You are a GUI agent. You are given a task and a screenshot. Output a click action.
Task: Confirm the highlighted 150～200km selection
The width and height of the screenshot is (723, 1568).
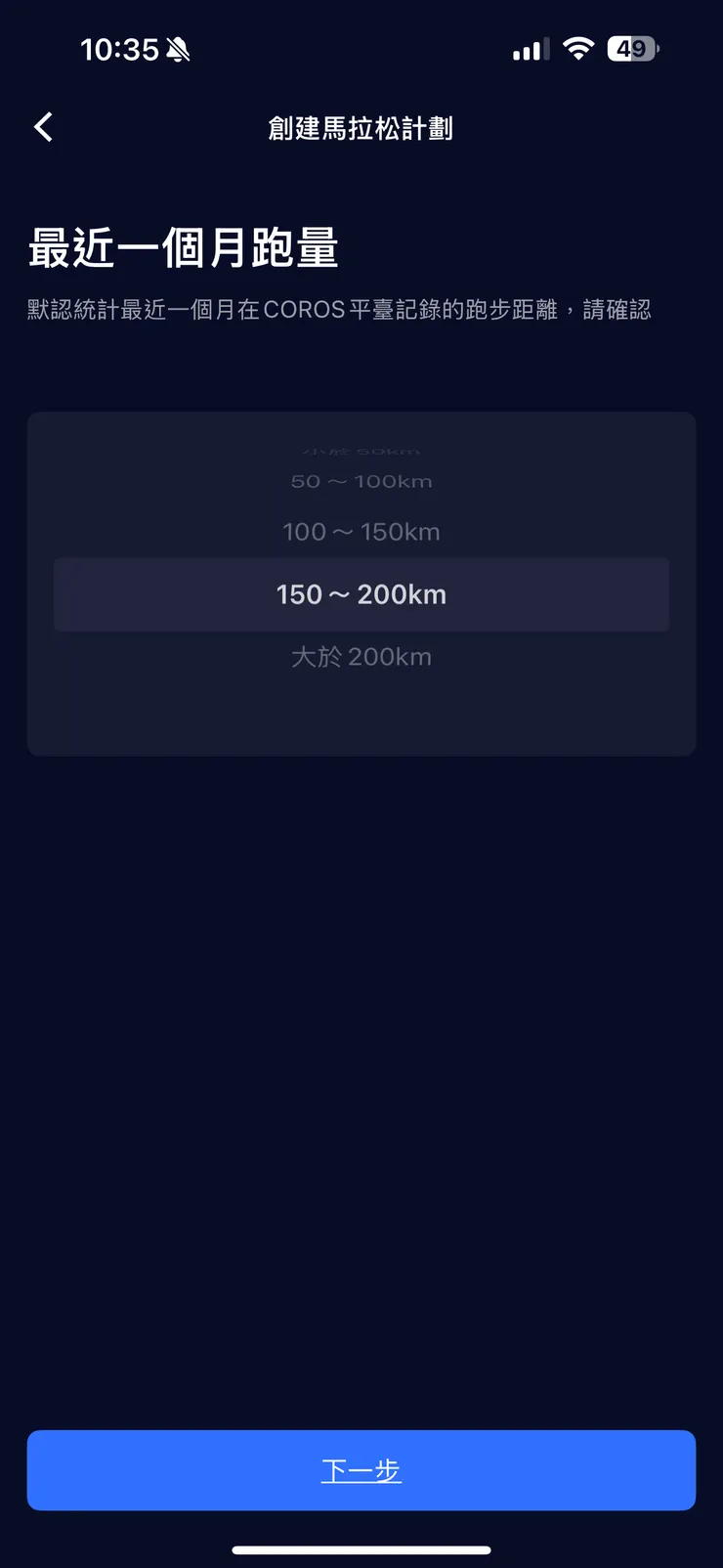(361, 594)
